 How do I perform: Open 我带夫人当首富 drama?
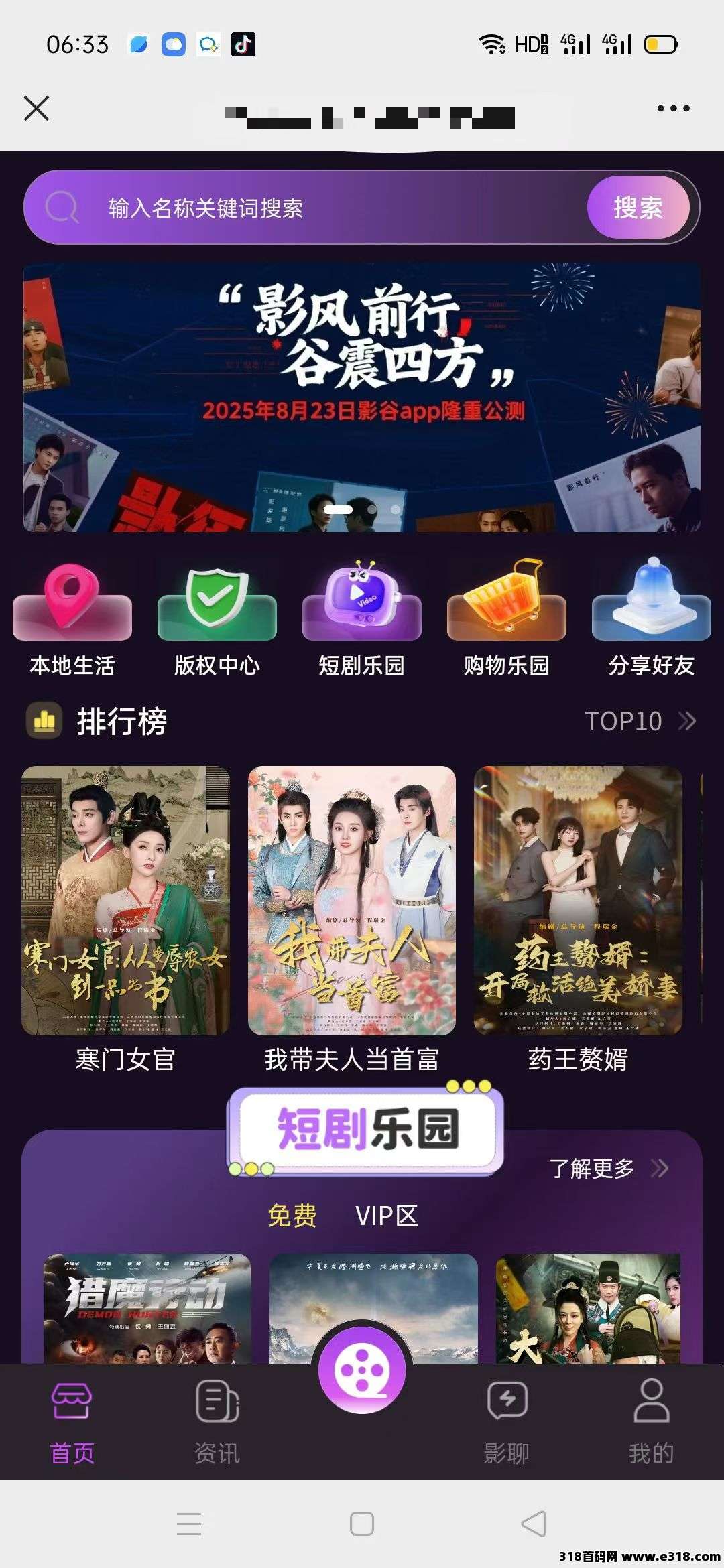(x=352, y=900)
